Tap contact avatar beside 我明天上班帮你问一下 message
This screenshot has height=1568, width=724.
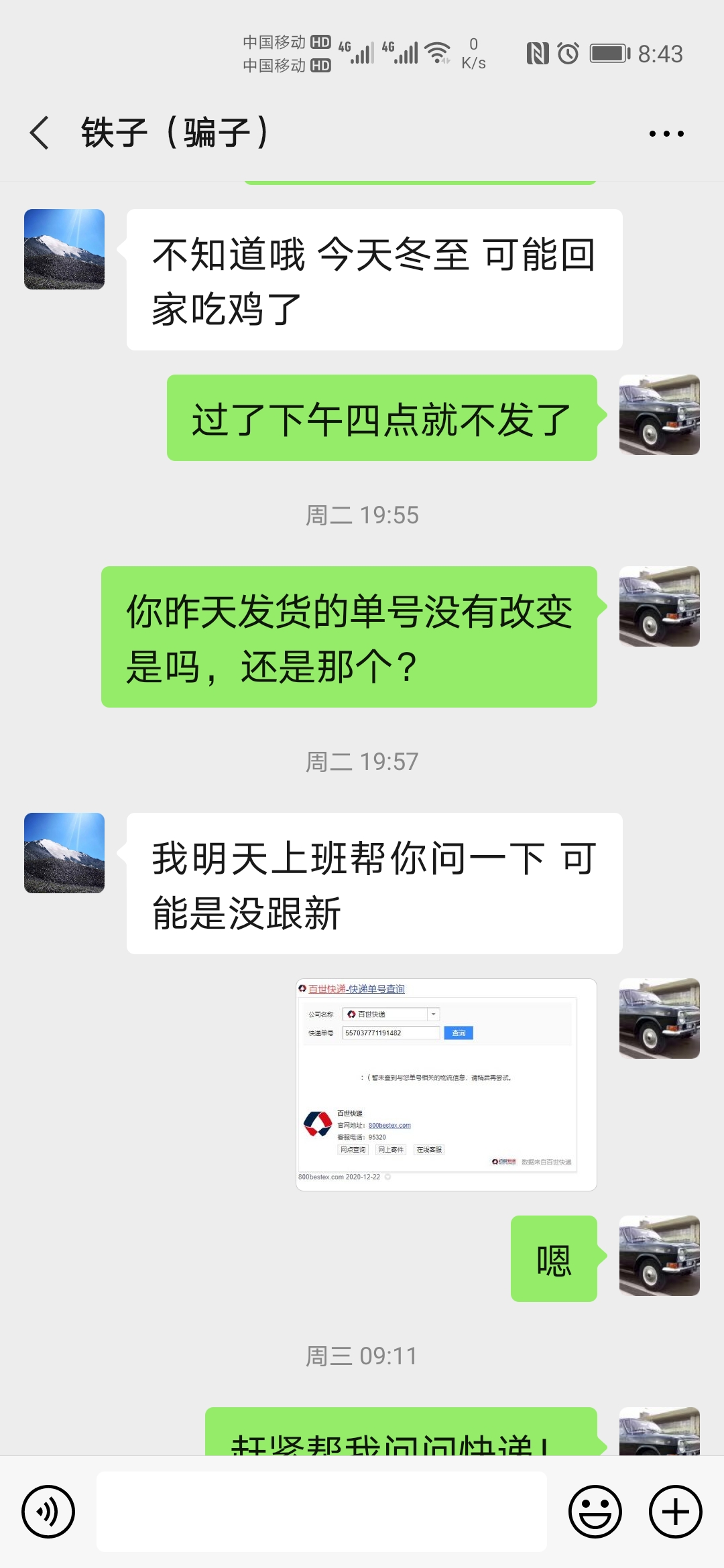point(64,853)
